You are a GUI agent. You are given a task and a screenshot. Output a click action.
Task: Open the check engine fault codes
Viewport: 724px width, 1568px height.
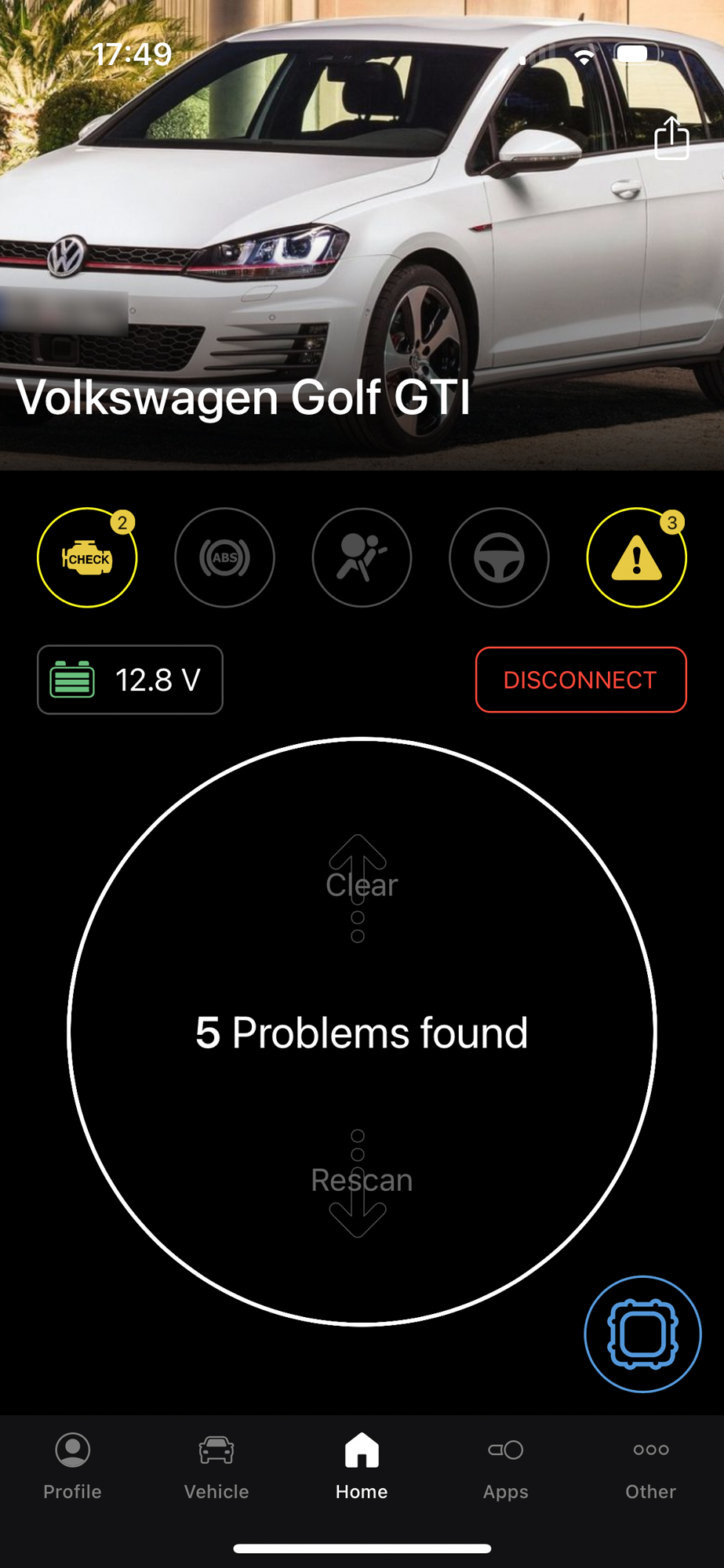87,557
